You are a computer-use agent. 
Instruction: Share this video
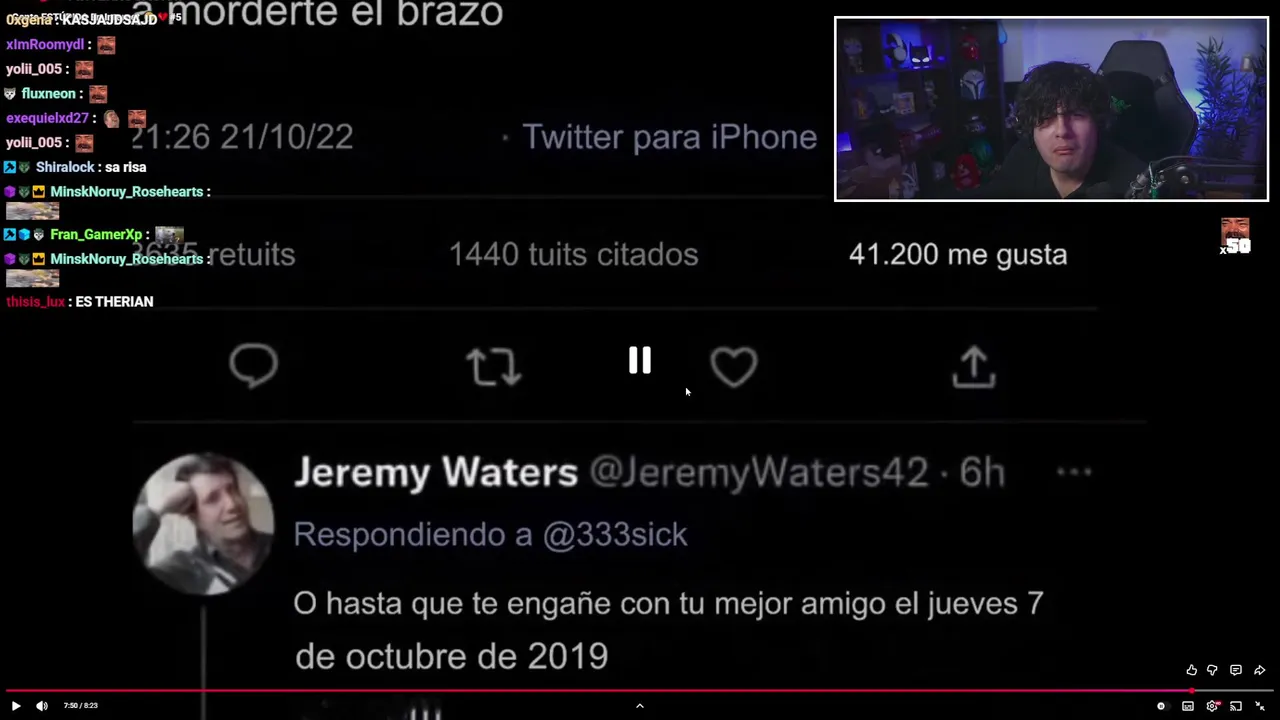click(x=1259, y=670)
